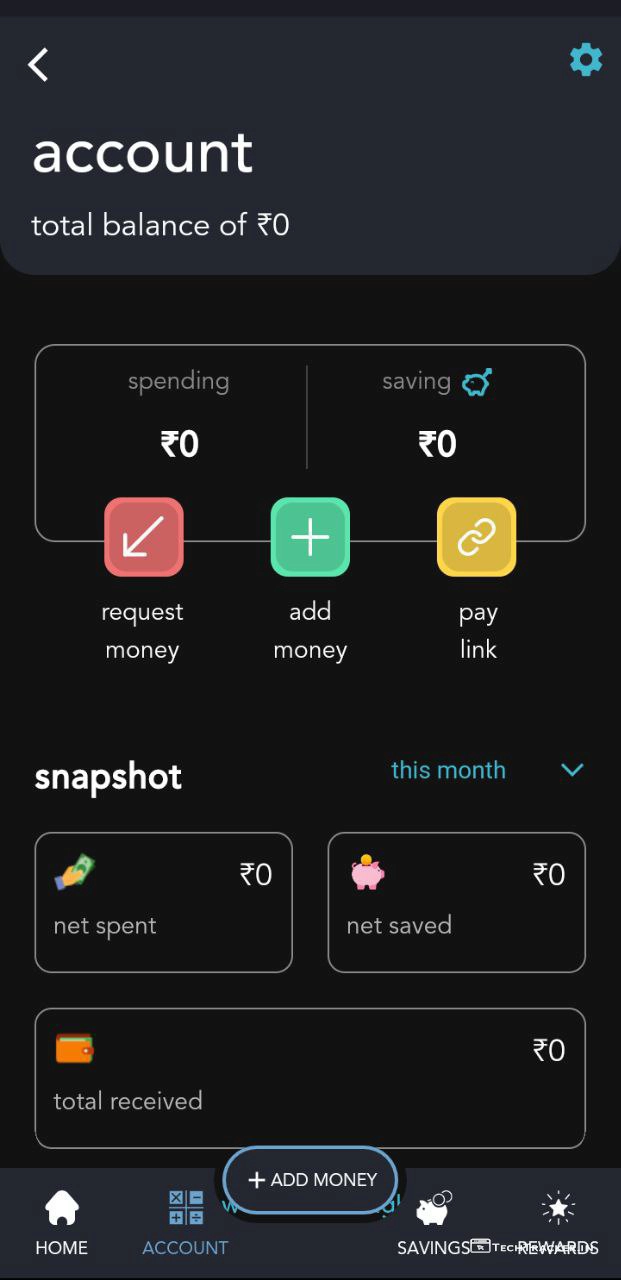View the net saved card
621x1280 pixels.
pos(456,901)
